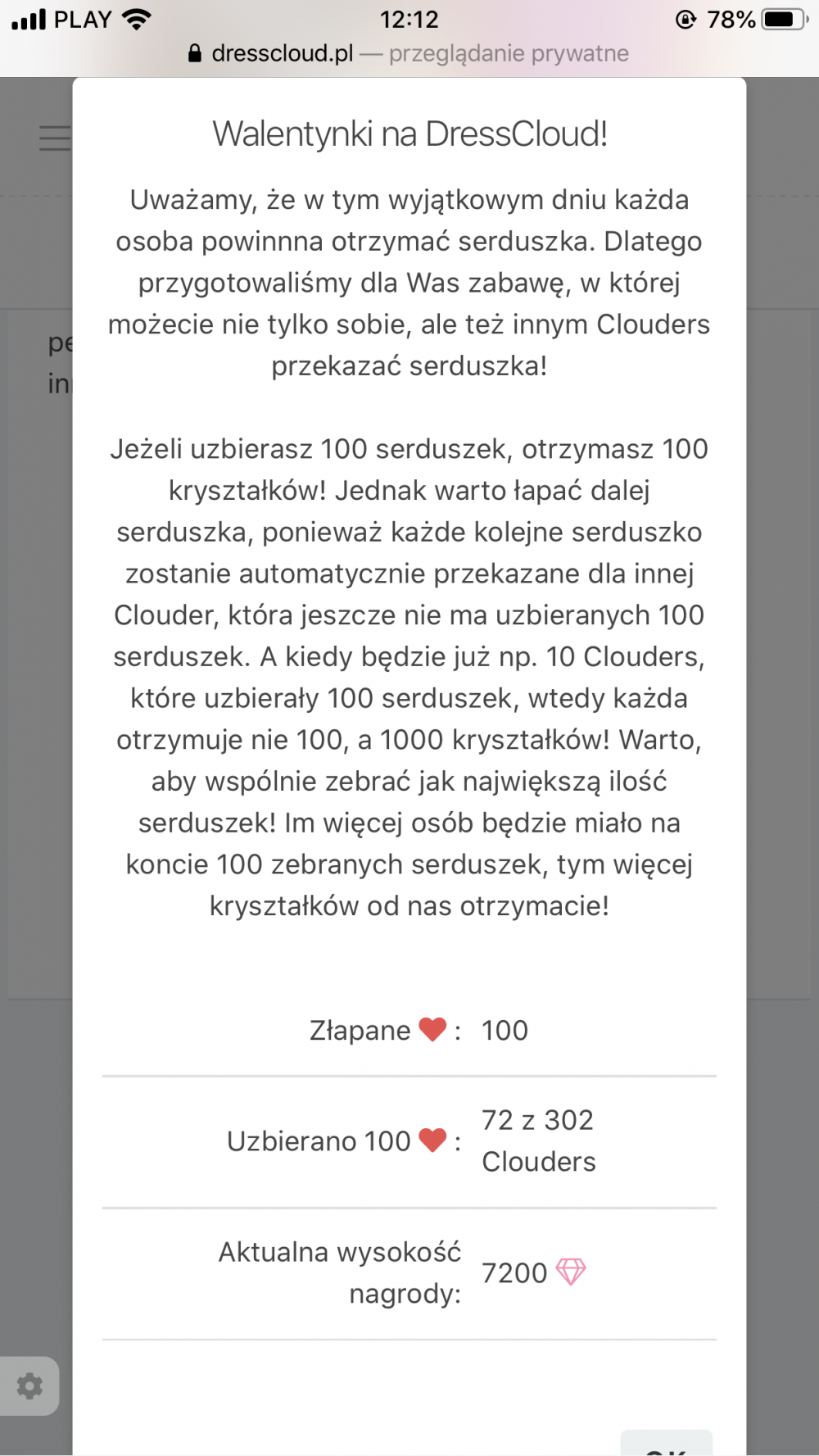Tap the 12:12 clock display
This screenshot has width=819, height=1456.
tap(409, 20)
